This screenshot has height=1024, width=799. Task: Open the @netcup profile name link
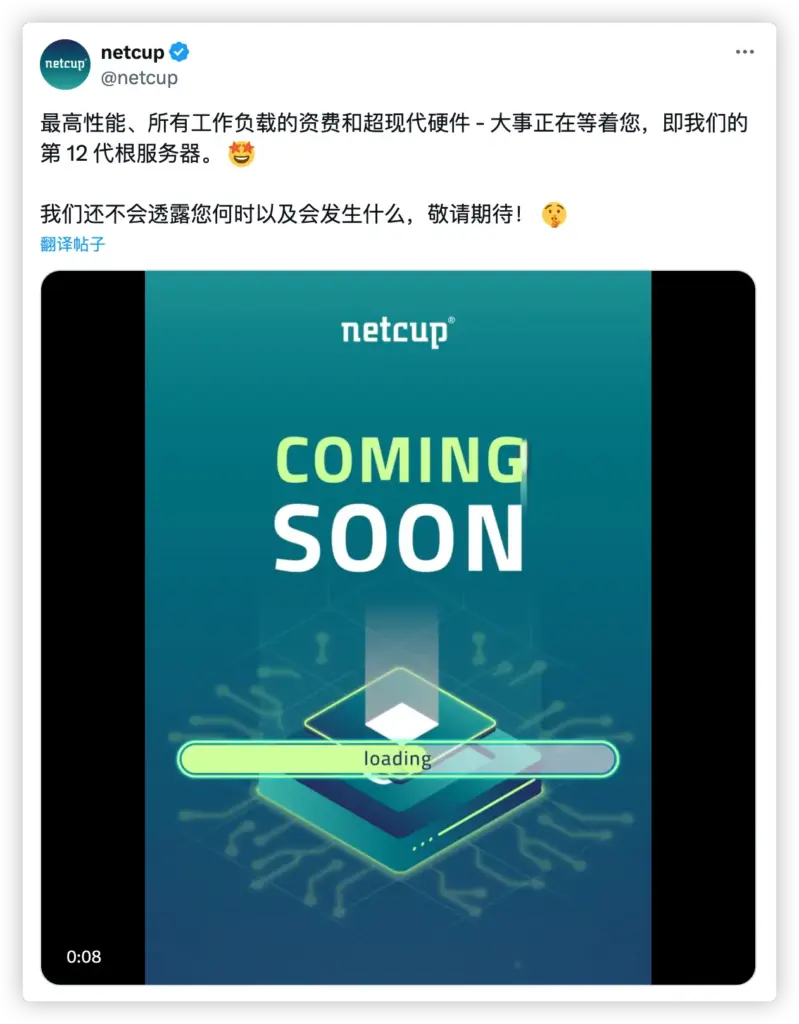pyautogui.click(x=134, y=53)
